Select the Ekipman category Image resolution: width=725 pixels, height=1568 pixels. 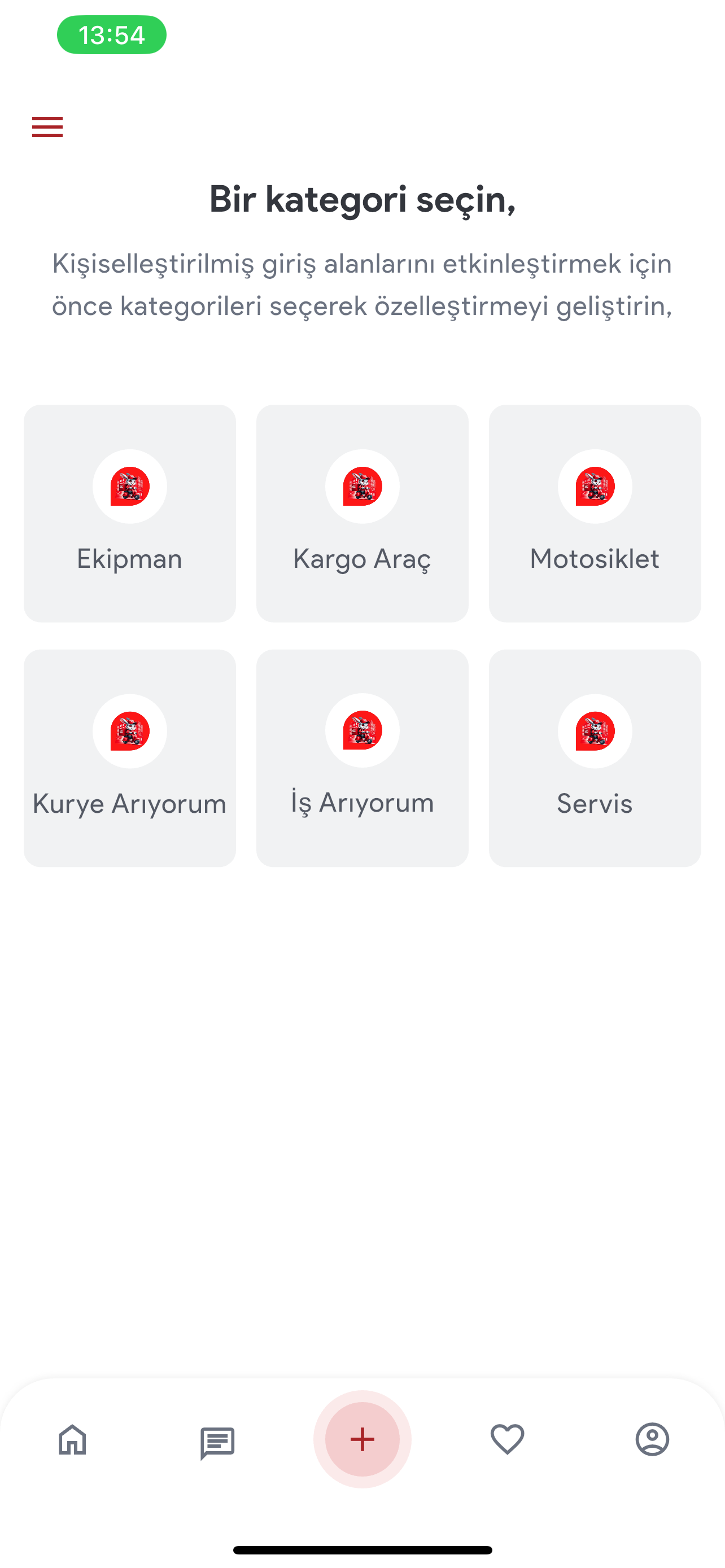click(x=130, y=513)
